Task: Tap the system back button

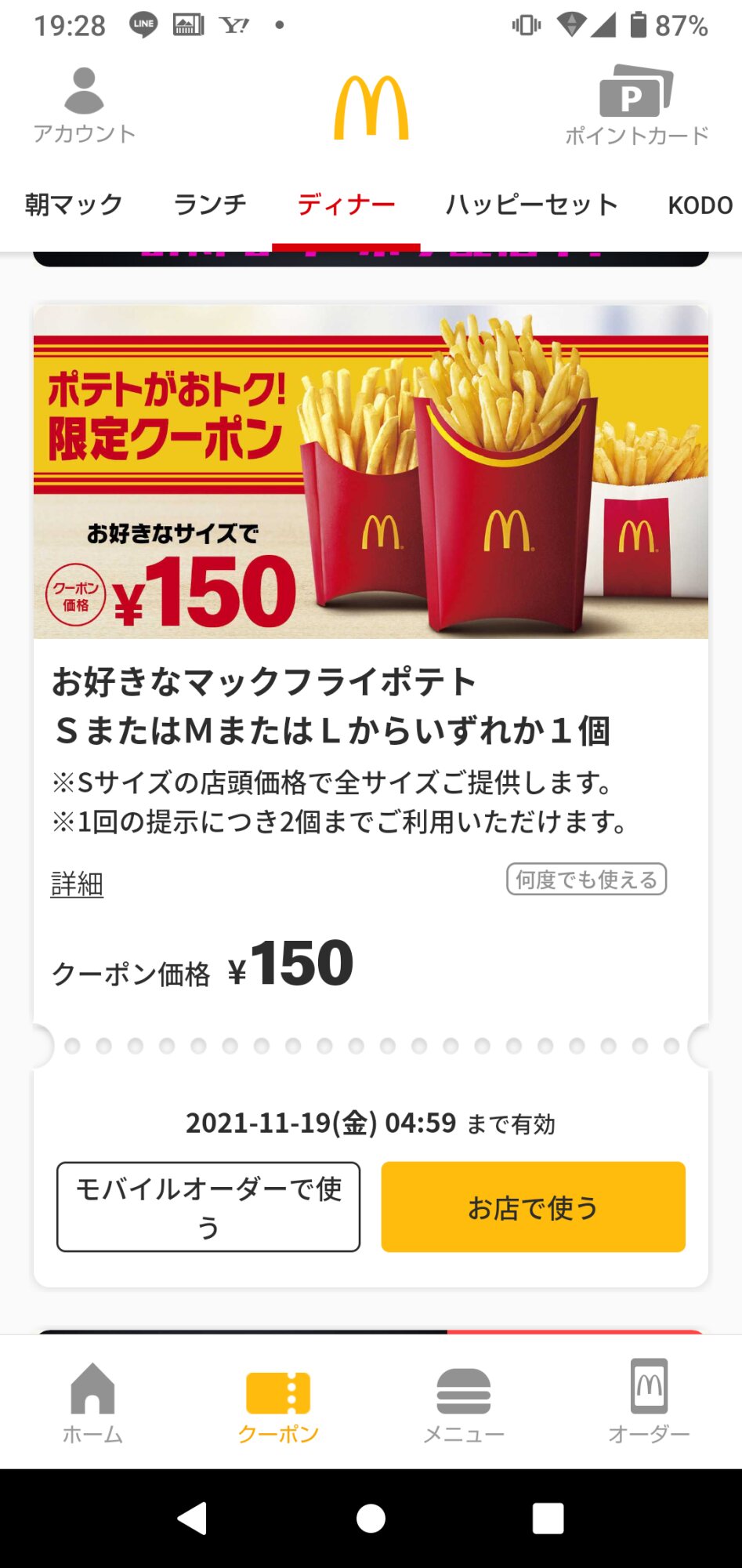Action: [x=193, y=1519]
